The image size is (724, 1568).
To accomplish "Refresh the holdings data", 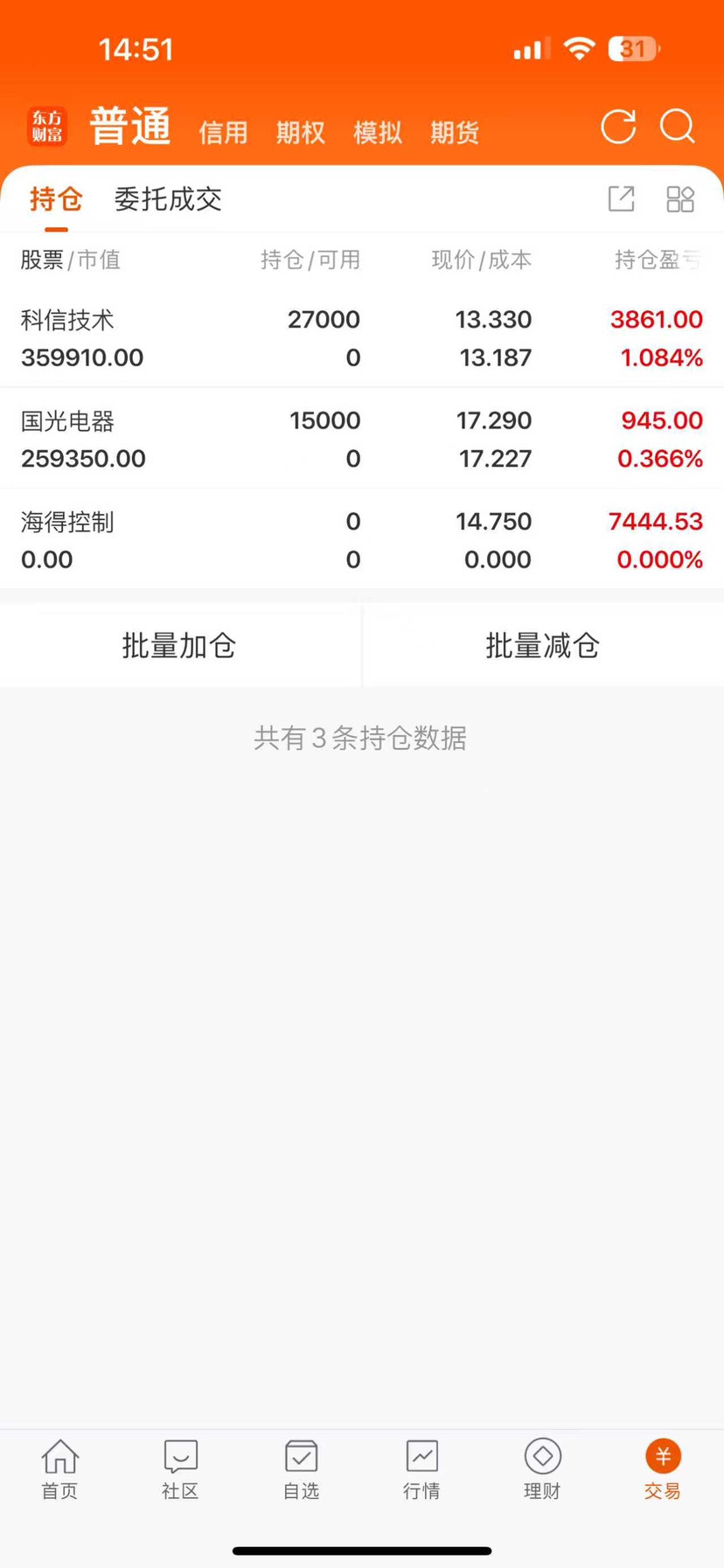I will [618, 127].
